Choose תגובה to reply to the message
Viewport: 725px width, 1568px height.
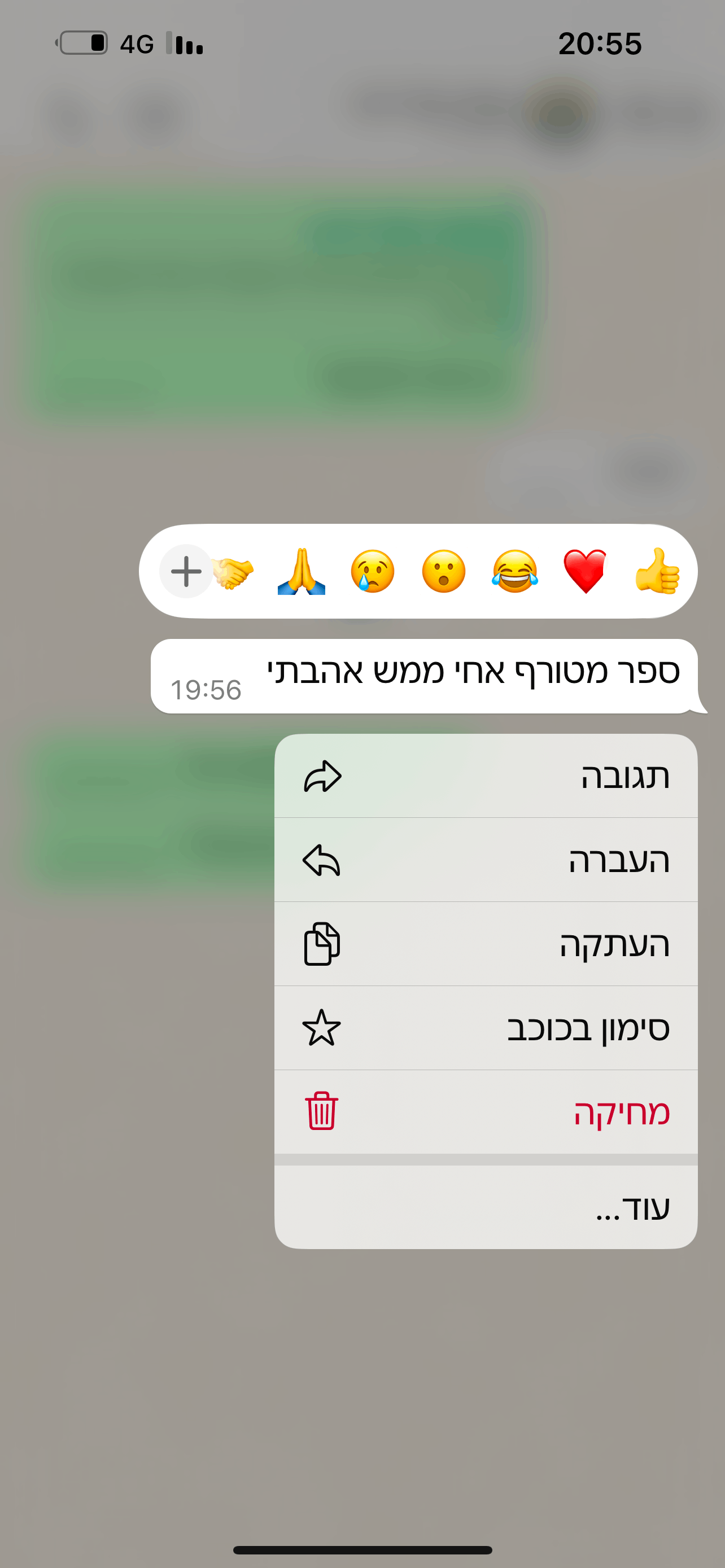coord(486,776)
